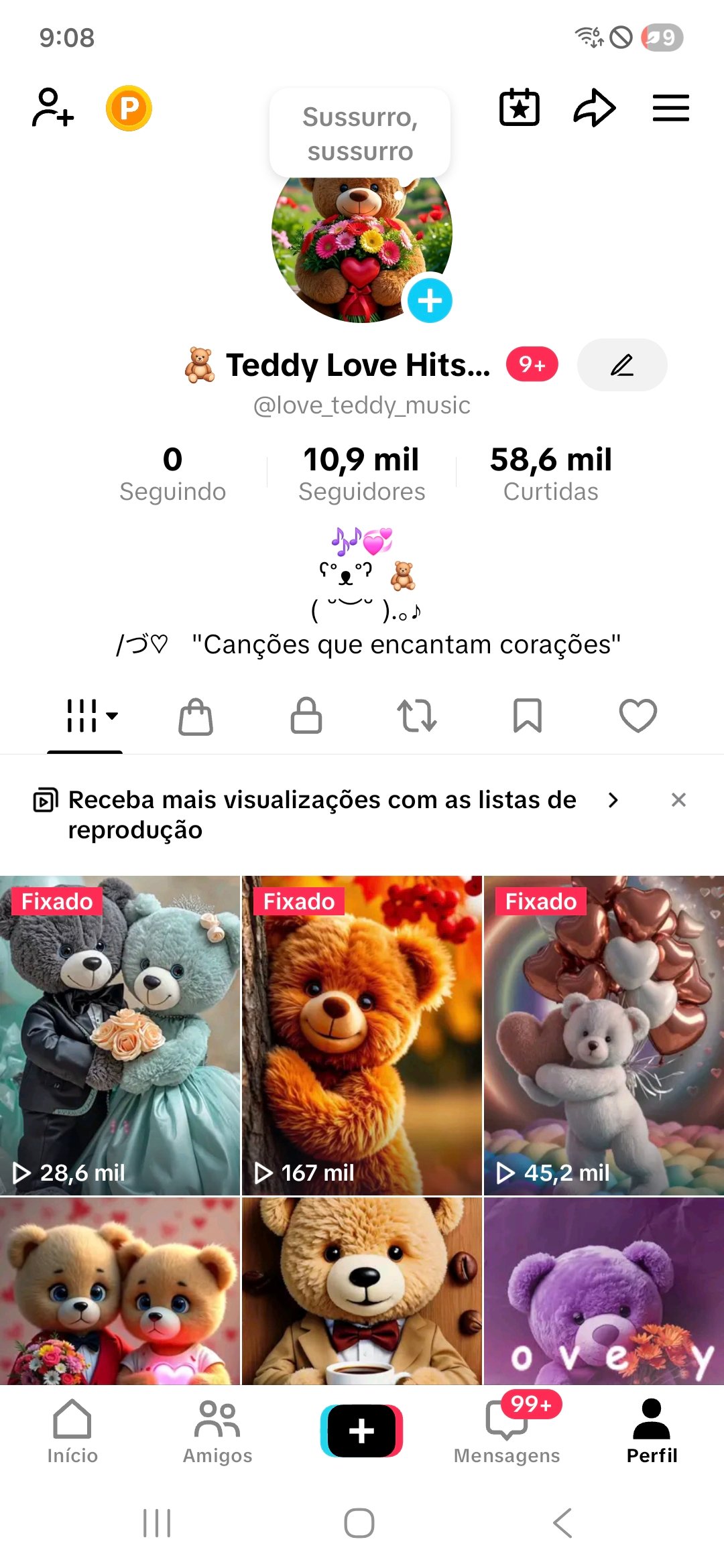Create a new post with plus button
The image size is (724, 1568).
pos(361,1431)
